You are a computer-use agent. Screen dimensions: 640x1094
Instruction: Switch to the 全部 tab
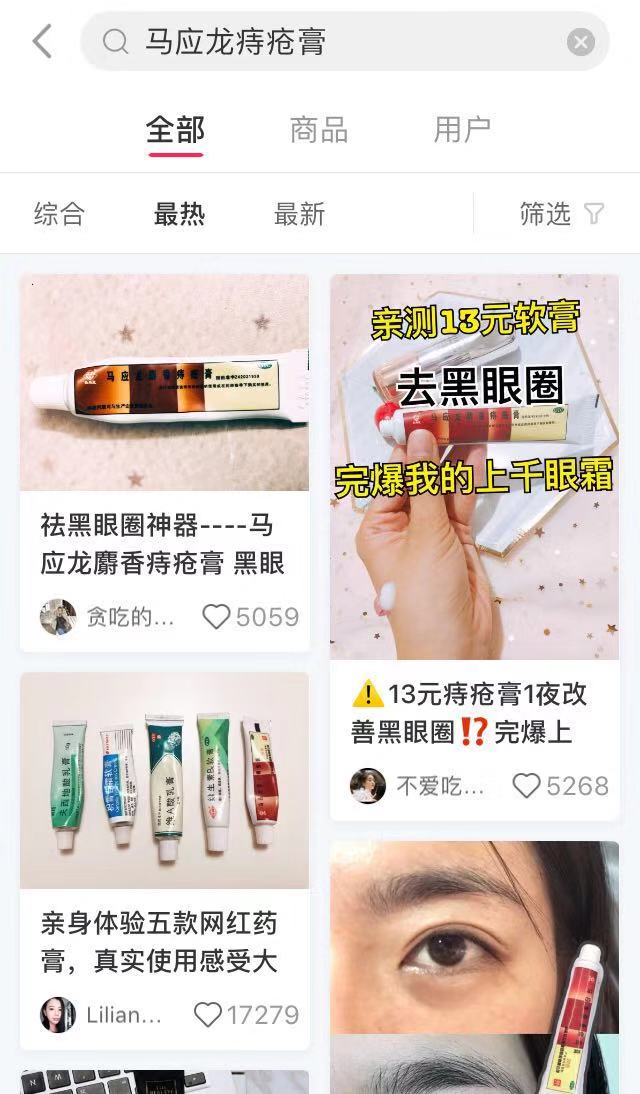[x=175, y=130]
